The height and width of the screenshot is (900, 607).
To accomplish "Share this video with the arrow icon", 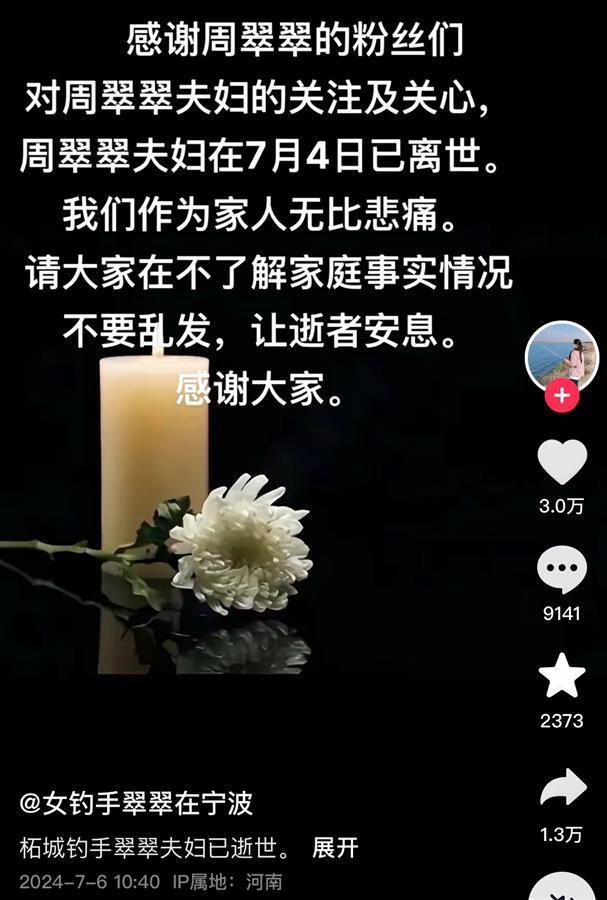I will (562, 788).
